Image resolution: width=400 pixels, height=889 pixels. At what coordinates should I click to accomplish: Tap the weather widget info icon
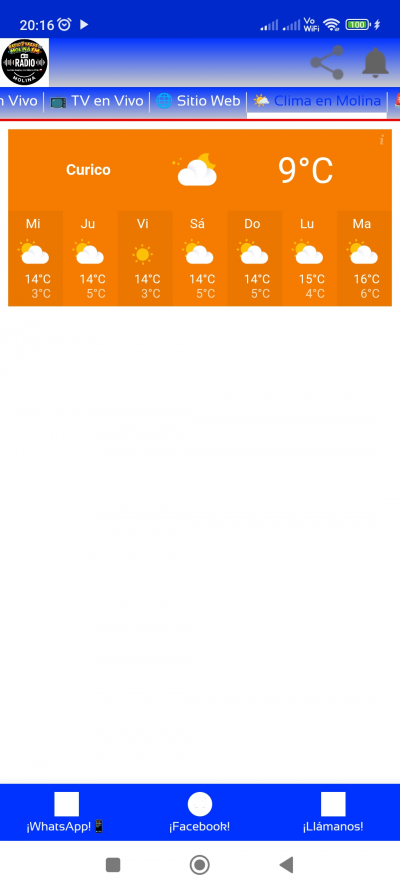tap(382, 139)
